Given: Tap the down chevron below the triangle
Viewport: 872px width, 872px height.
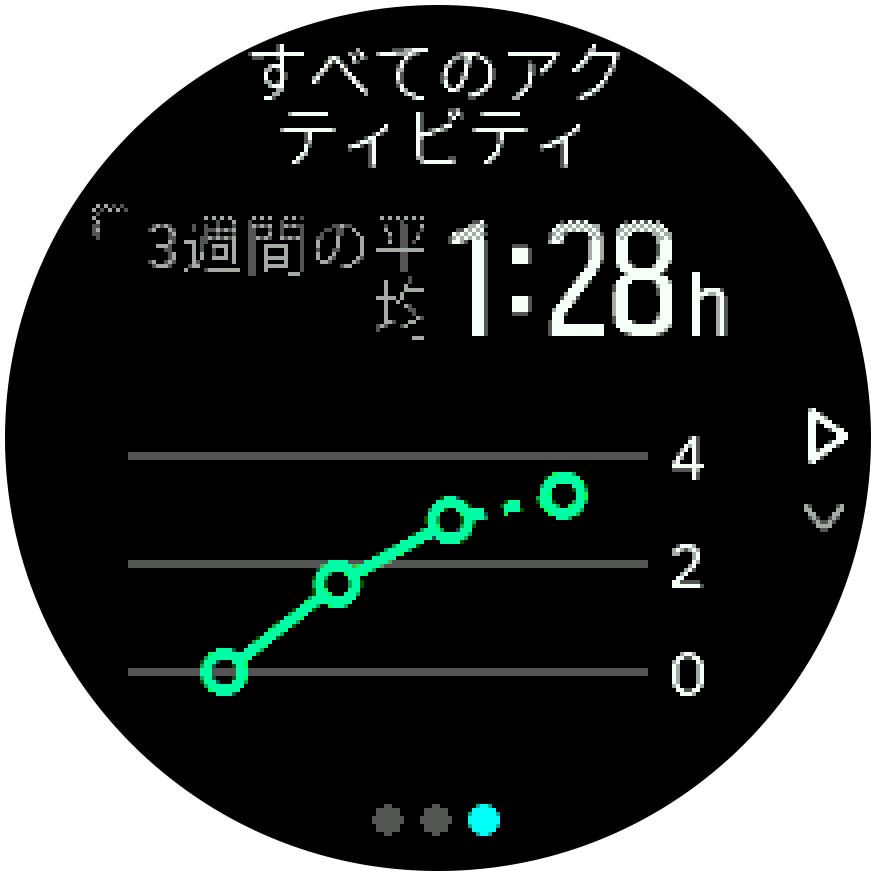Looking at the screenshot, I should [x=824, y=517].
